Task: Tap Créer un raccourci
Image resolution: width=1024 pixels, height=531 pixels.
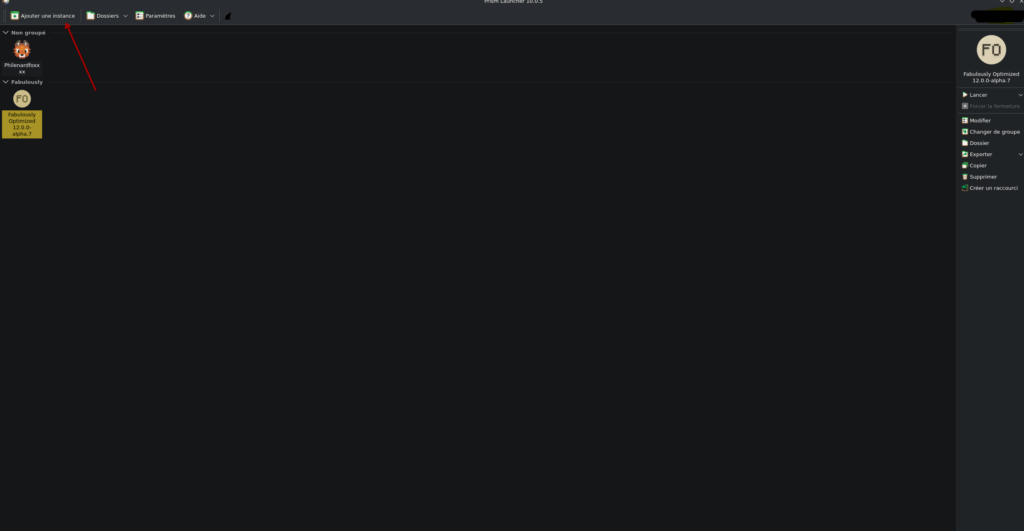Action: [x=992, y=188]
